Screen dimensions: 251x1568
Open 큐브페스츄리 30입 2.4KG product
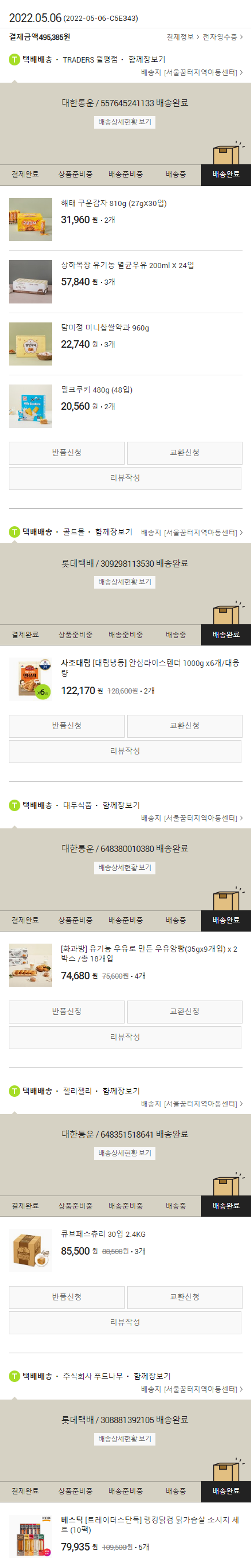point(102,1234)
